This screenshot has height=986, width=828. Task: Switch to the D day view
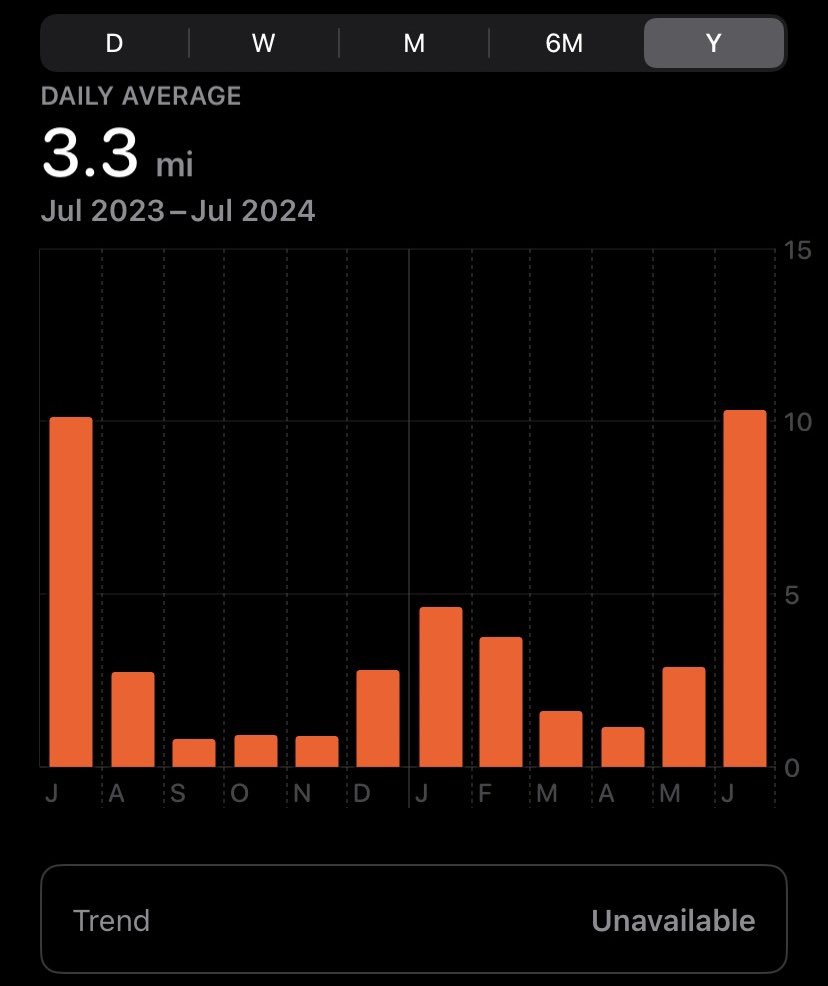[114, 43]
